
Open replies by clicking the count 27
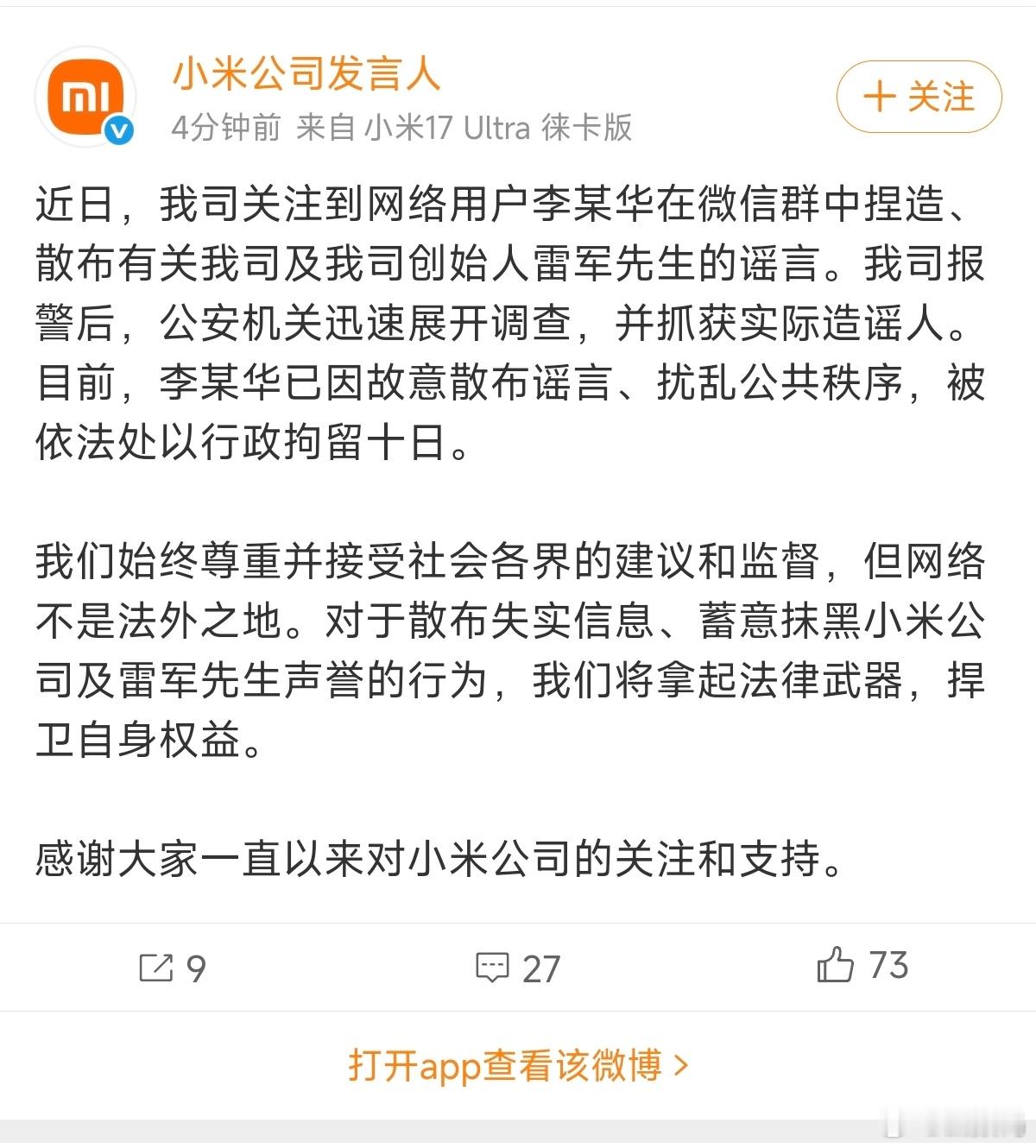pyautogui.click(x=541, y=967)
